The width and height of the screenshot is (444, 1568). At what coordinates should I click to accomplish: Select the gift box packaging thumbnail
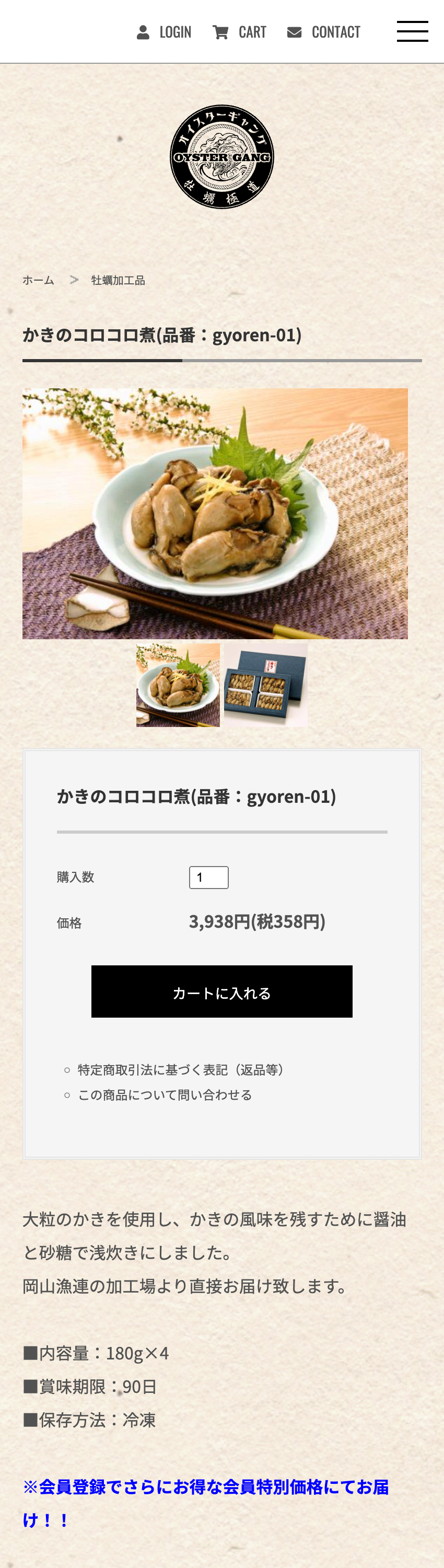266,685
